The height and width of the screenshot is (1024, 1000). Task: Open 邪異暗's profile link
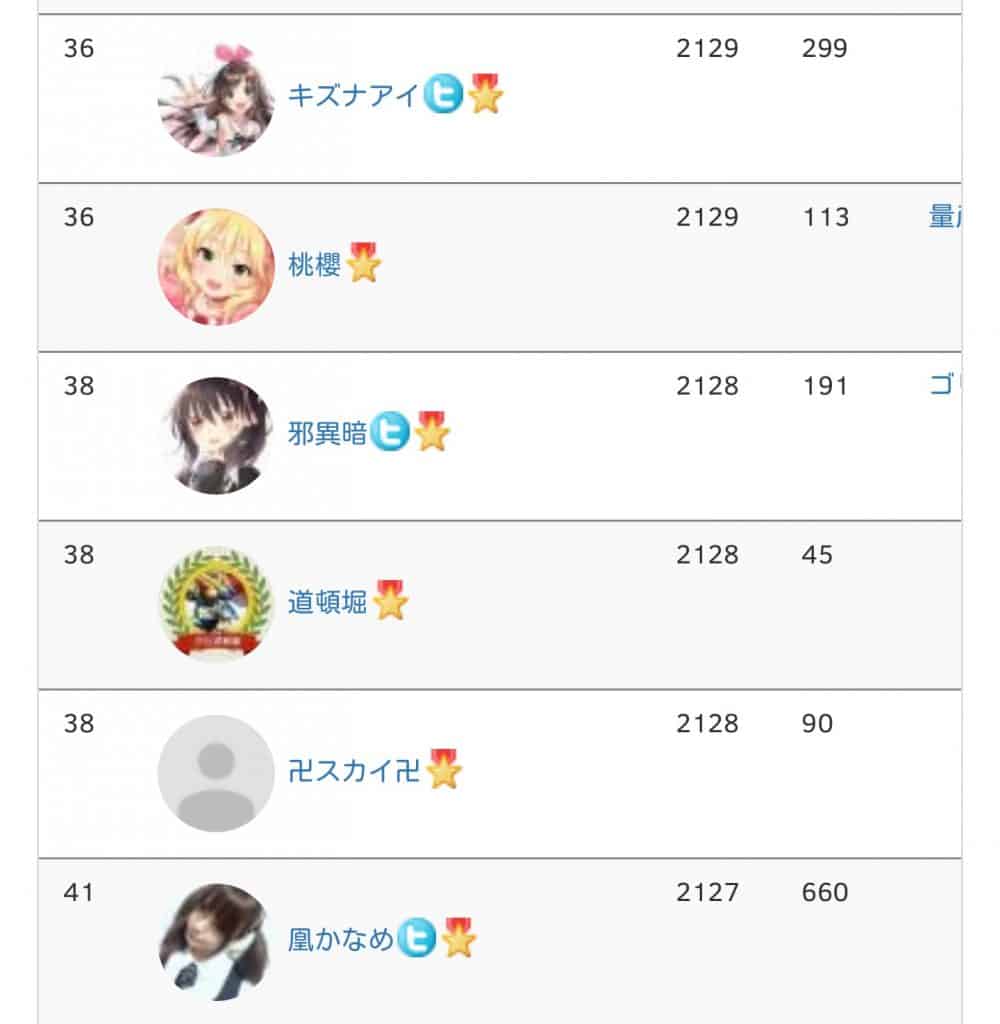[x=327, y=434]
